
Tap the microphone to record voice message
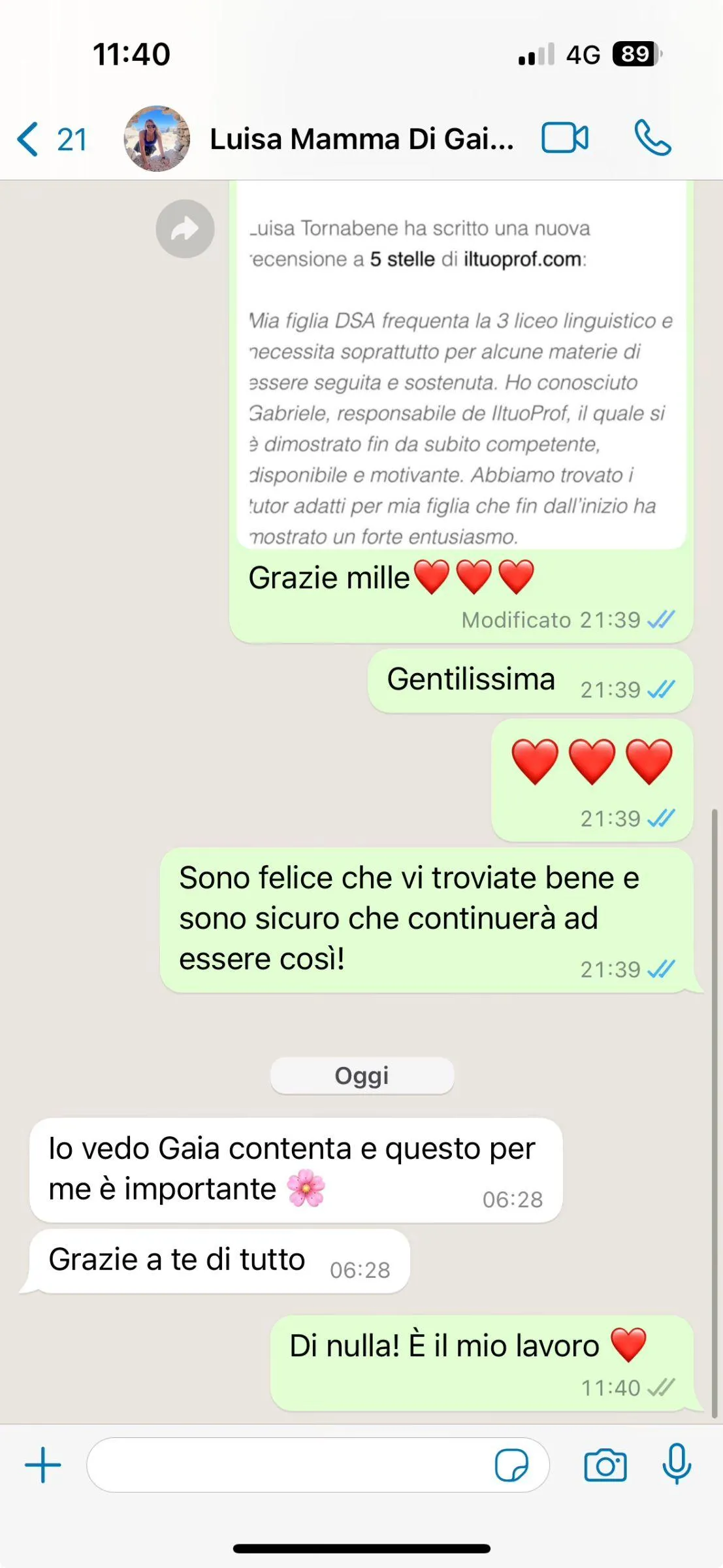(x=677, y=1464)
